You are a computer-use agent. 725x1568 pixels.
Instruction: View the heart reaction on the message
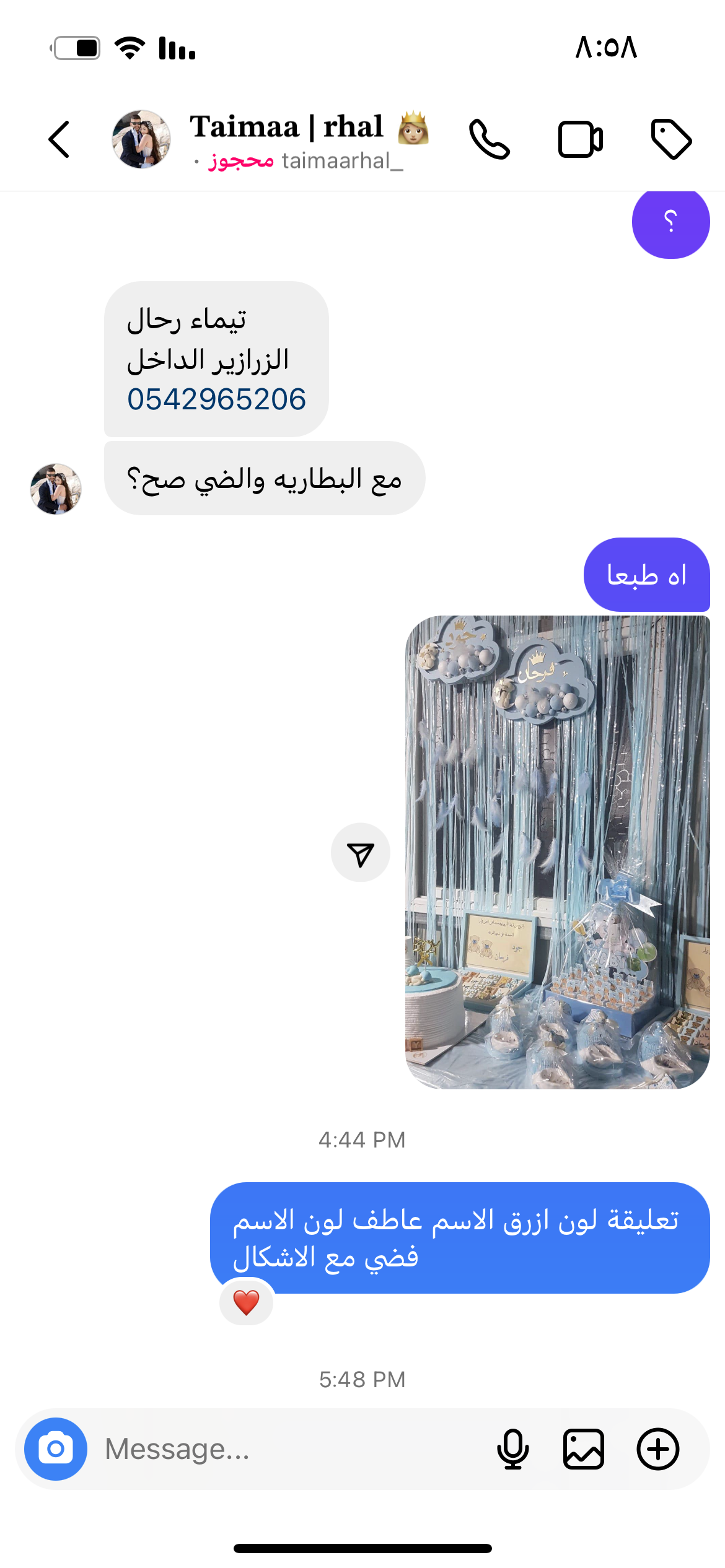(246, 1302)
